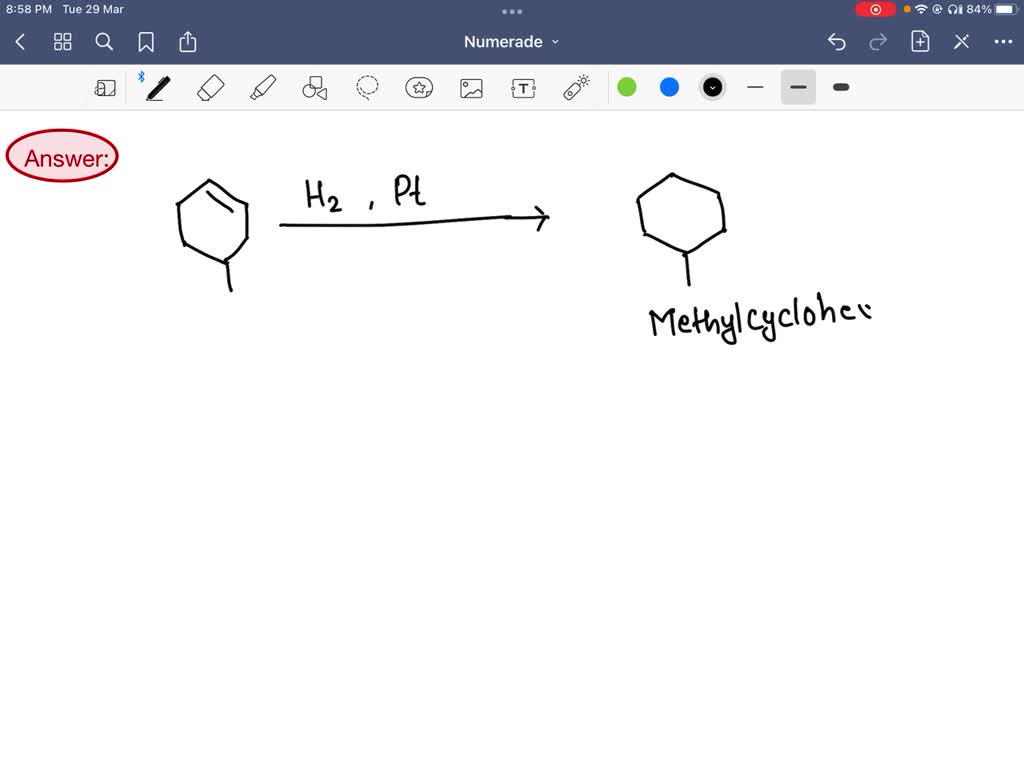The height and width of the screenshot is (768, 1024).
Task: Go back to the notes library
Action: pos(20,42)
